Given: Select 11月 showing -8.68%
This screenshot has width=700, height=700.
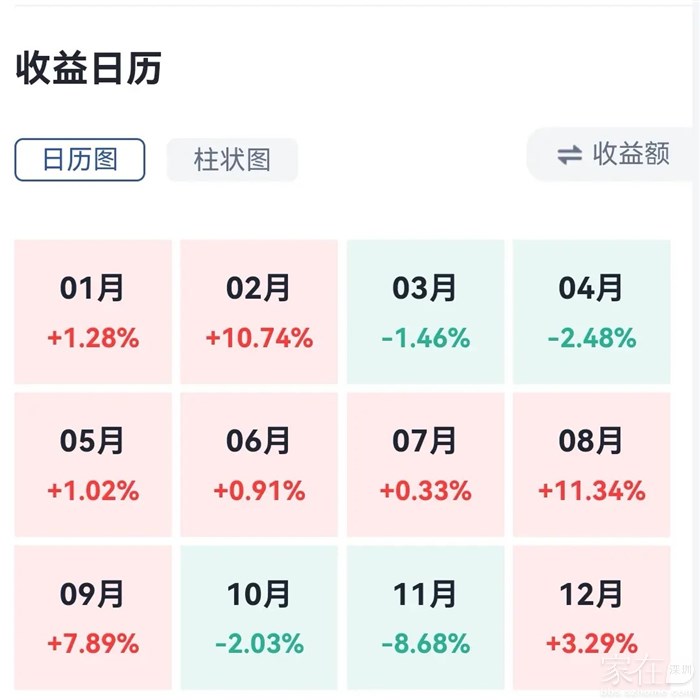Looking at the screenshot, I should 425,617.
